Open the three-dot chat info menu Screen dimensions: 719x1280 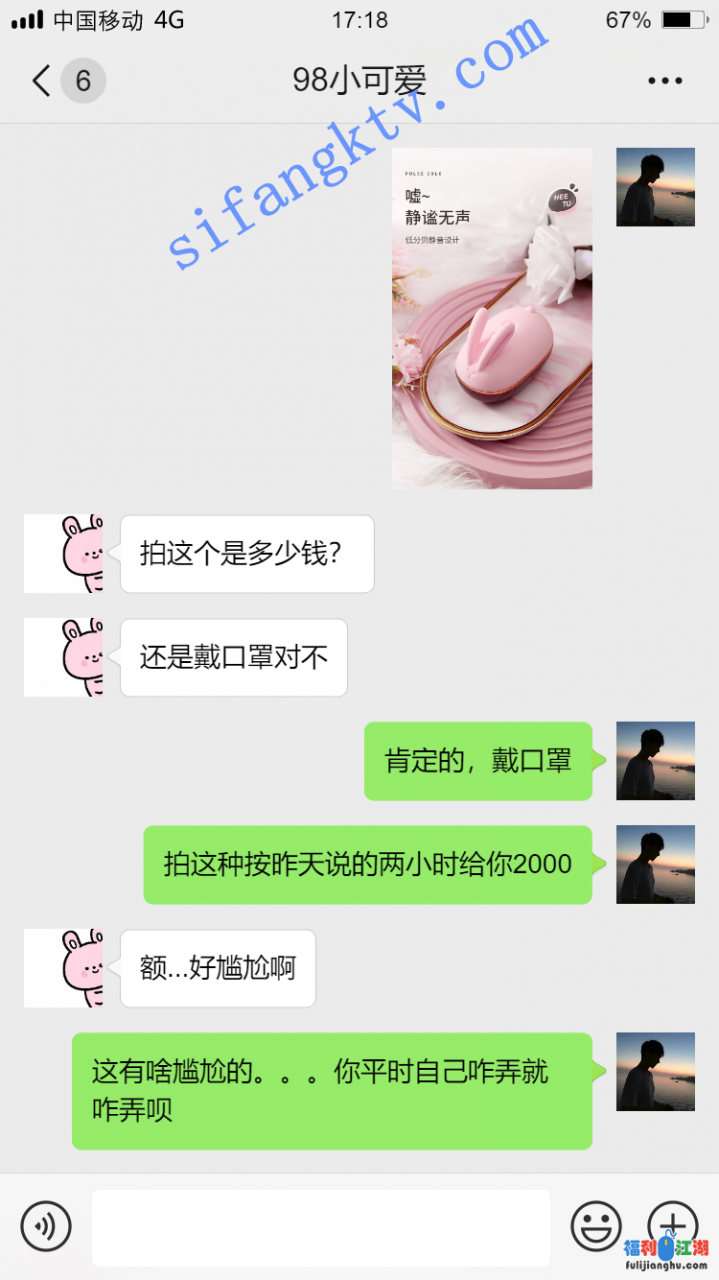(665, 81)
